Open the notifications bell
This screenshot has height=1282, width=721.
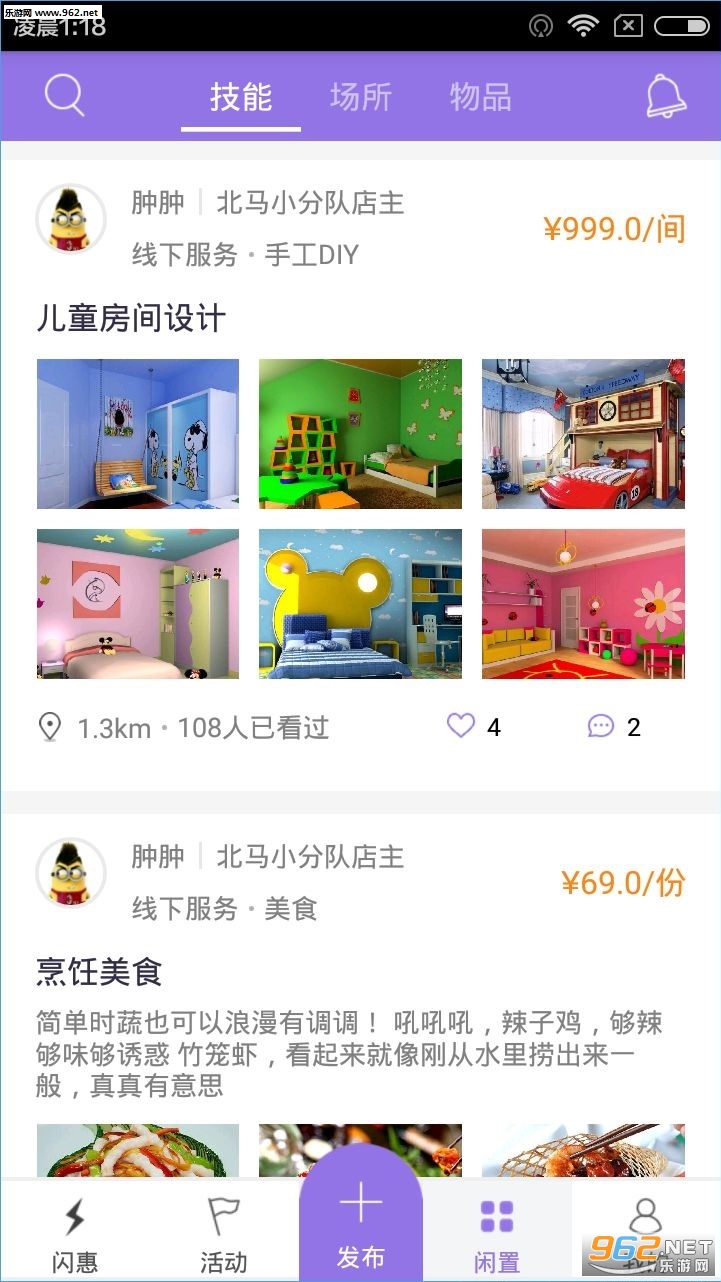(665, 96)
